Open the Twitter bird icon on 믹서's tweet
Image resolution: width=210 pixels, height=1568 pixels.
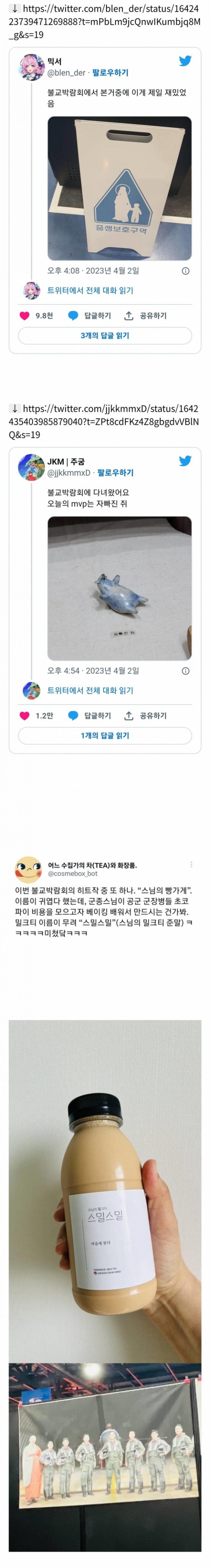pyautogui.click(x=185, y=61)
